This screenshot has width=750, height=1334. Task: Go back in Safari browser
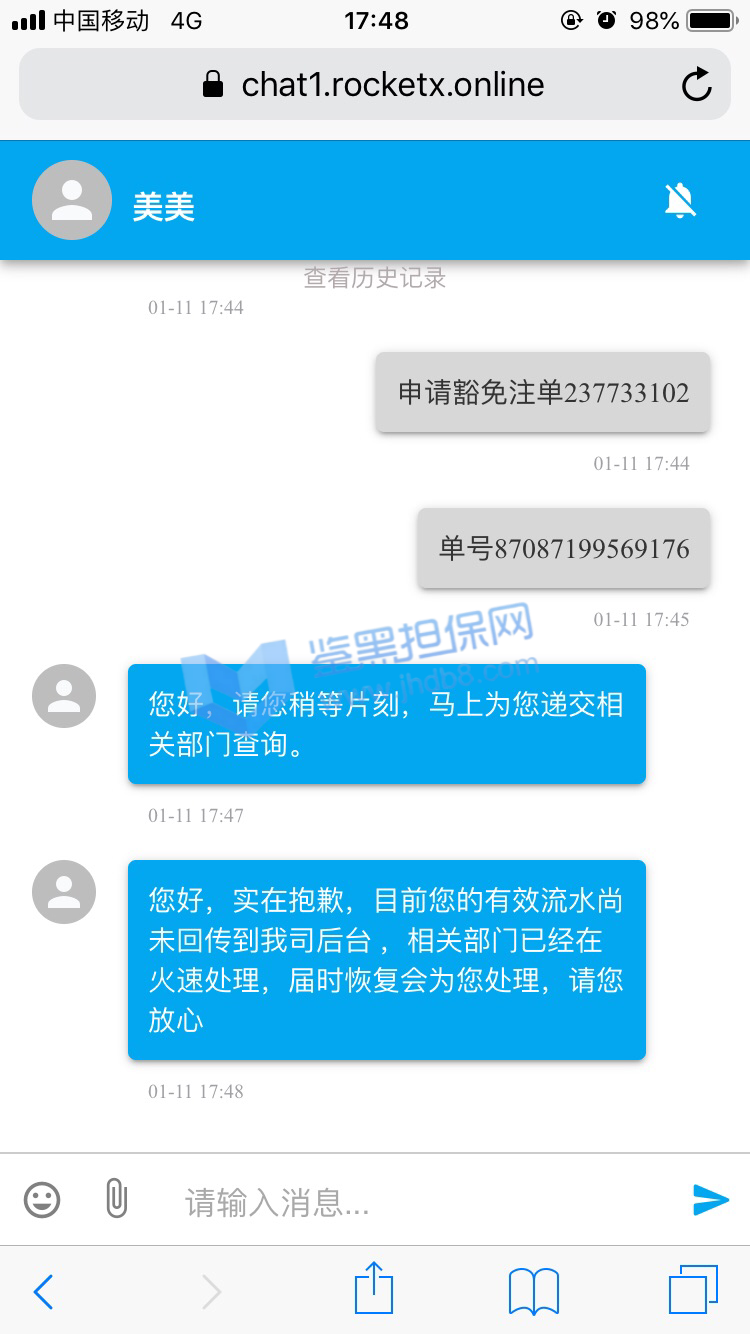pyautogui.click(x=43, y=1291)
